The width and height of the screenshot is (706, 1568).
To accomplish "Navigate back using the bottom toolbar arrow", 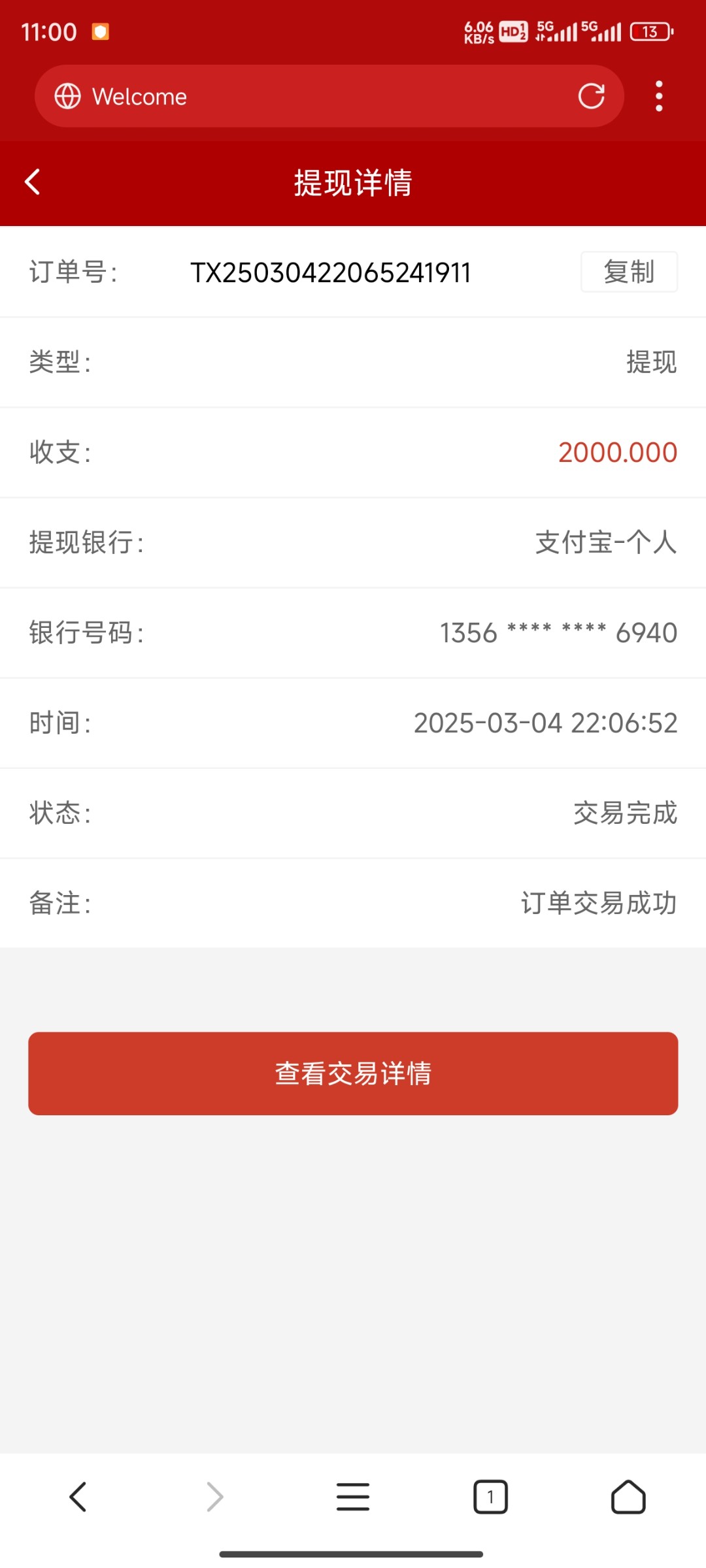I will point(78,1497).
